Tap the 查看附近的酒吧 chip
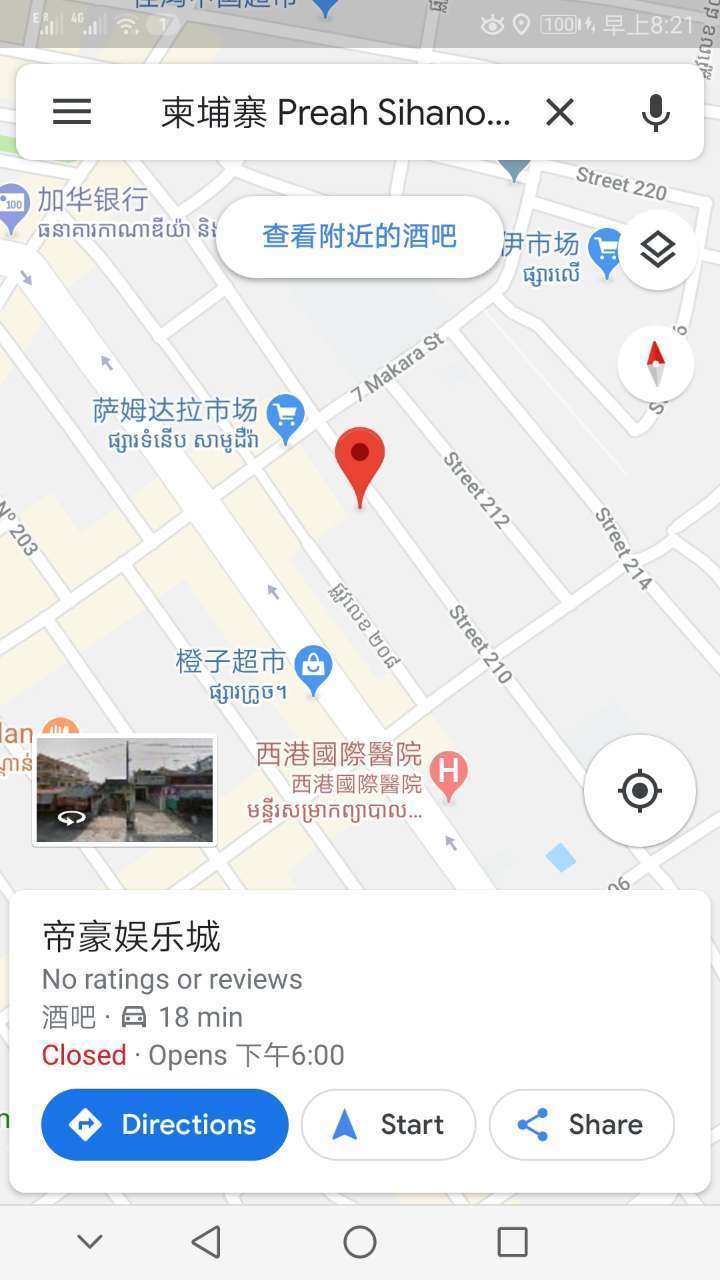The width and height of the screenshot is (720, 1280). pyautogui.click(x=359, y=237)
